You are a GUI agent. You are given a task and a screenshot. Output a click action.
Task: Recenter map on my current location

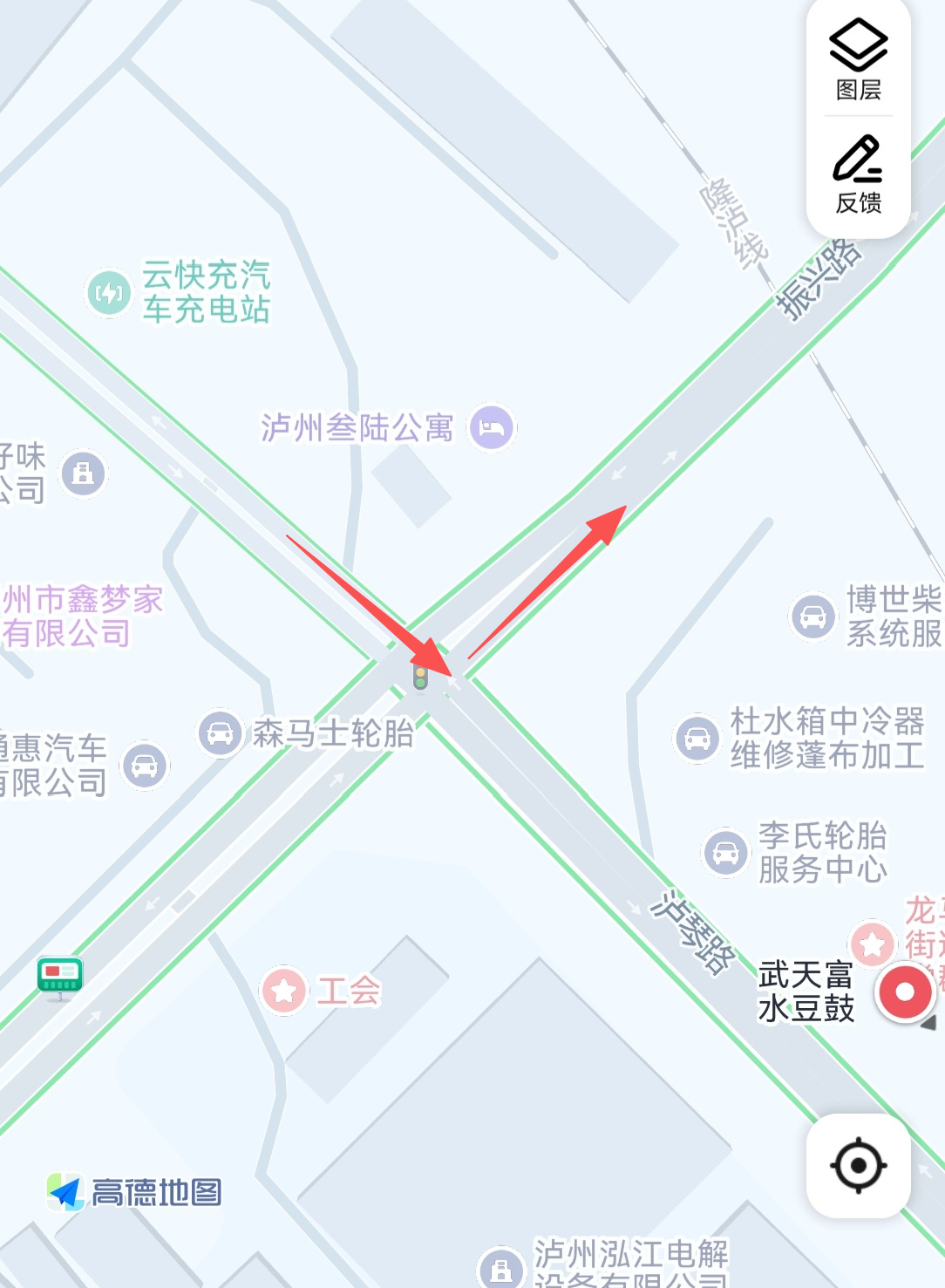point(858,1165)
